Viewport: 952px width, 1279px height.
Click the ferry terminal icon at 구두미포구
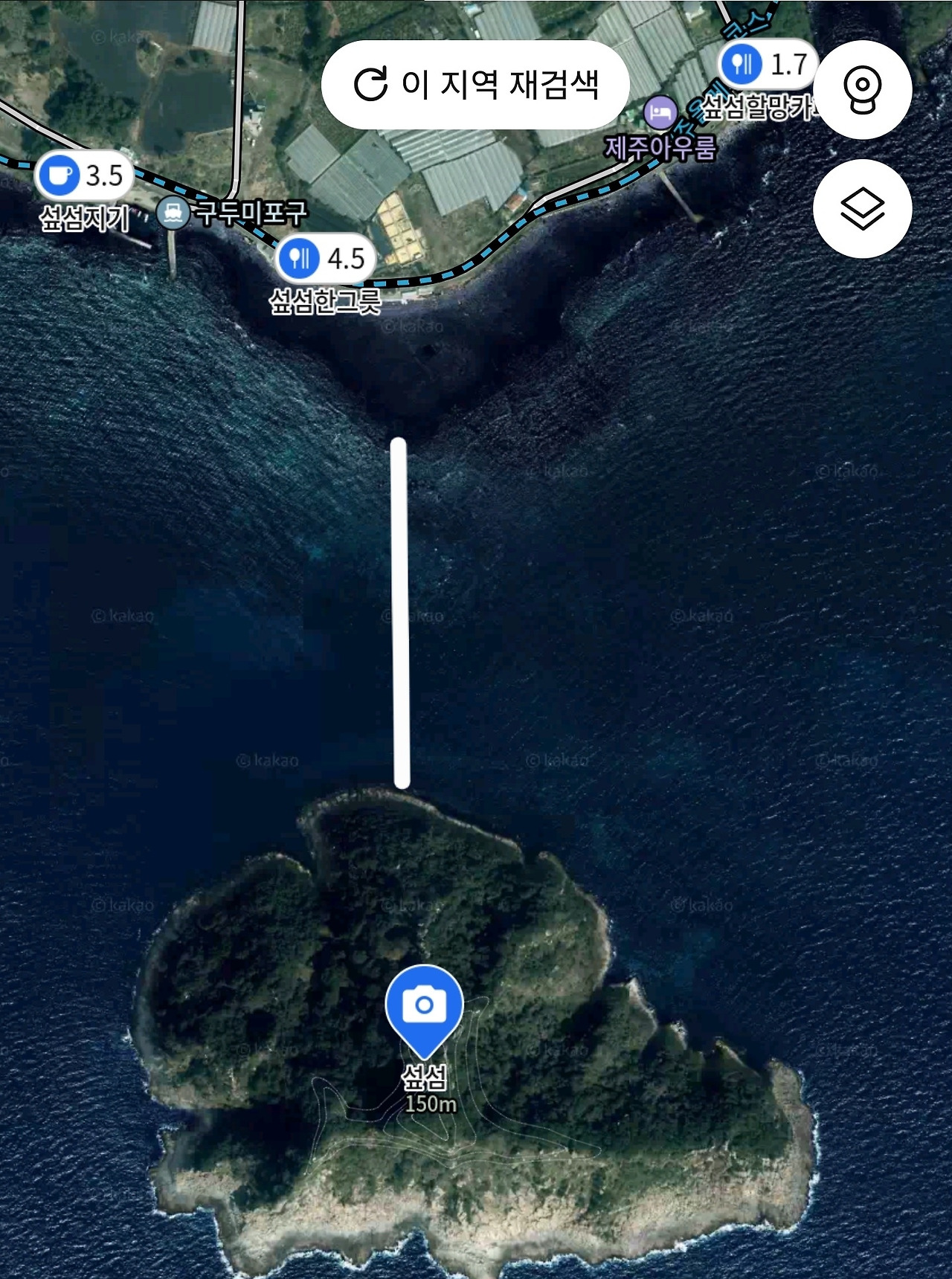(x=175, y=212)
